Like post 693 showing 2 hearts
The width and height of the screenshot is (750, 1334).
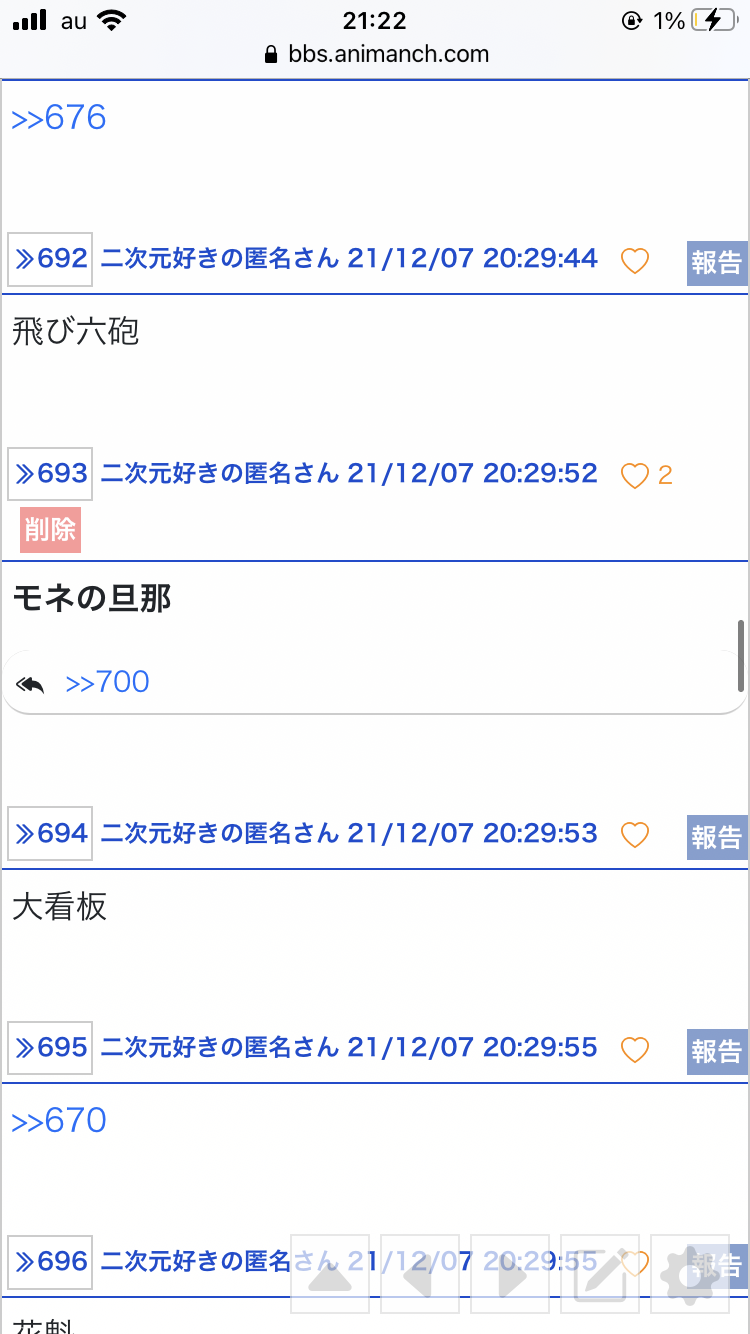tap(635, 476)
